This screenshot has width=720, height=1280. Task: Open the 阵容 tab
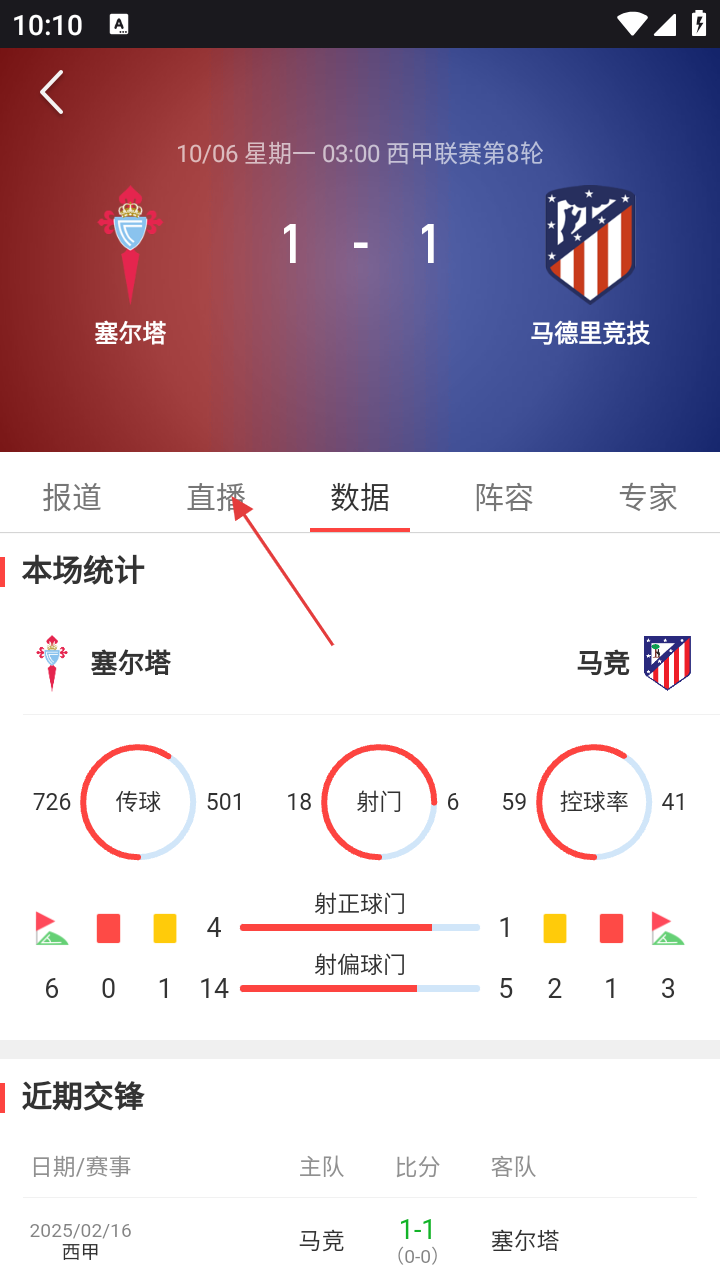tap(504, 497)
